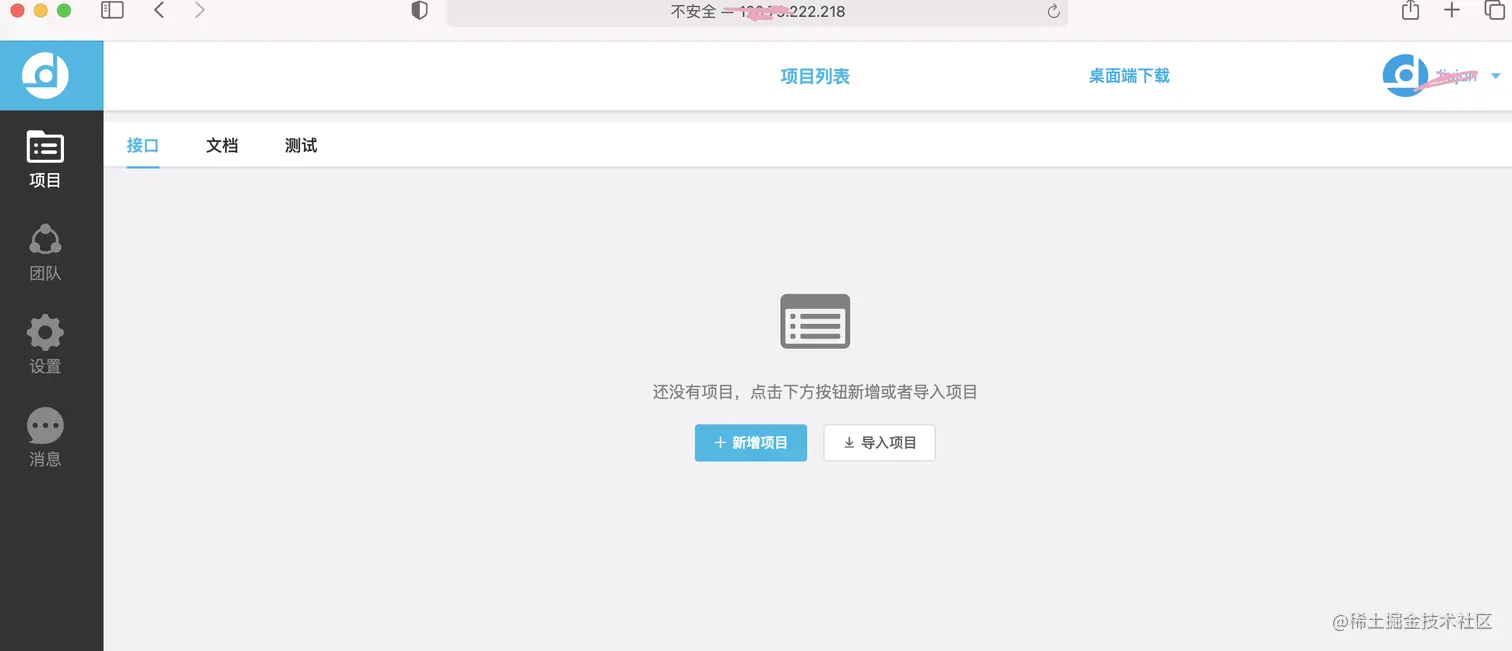
Task: Tap the 导入项目 button
Action: pyautogui.click(x=879, y=443)
